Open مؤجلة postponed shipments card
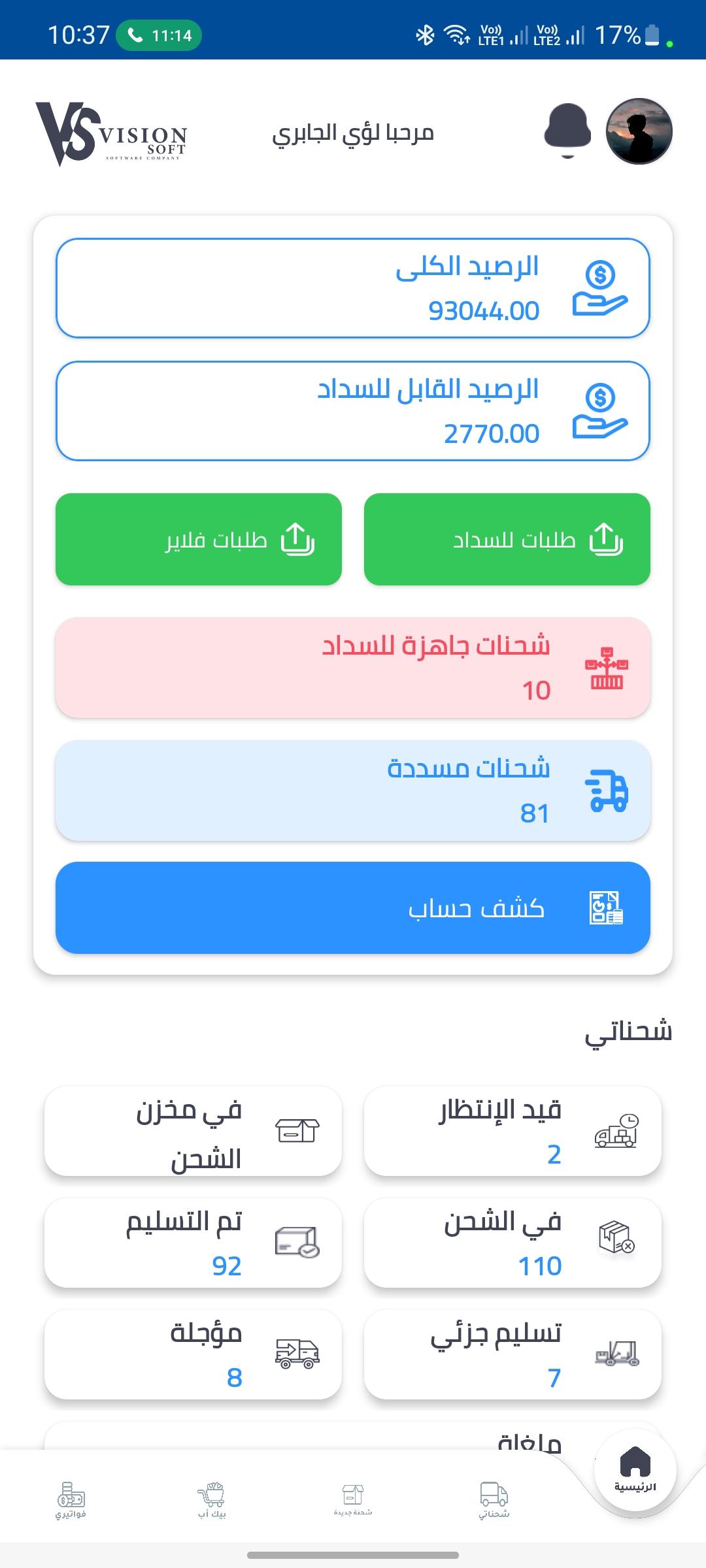706x1568 pixels. (193, 1355)
